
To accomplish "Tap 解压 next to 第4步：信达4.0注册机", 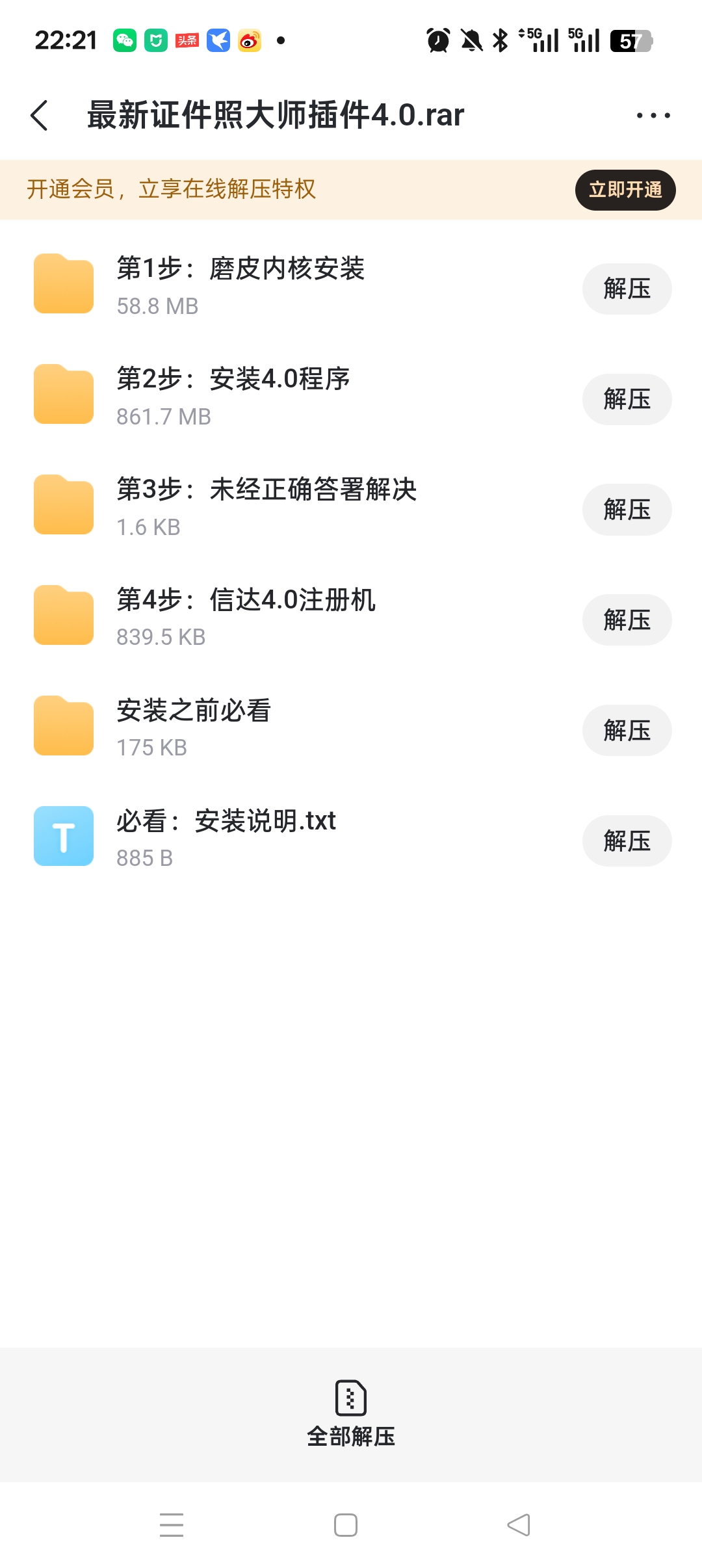I will click(626, 620).
